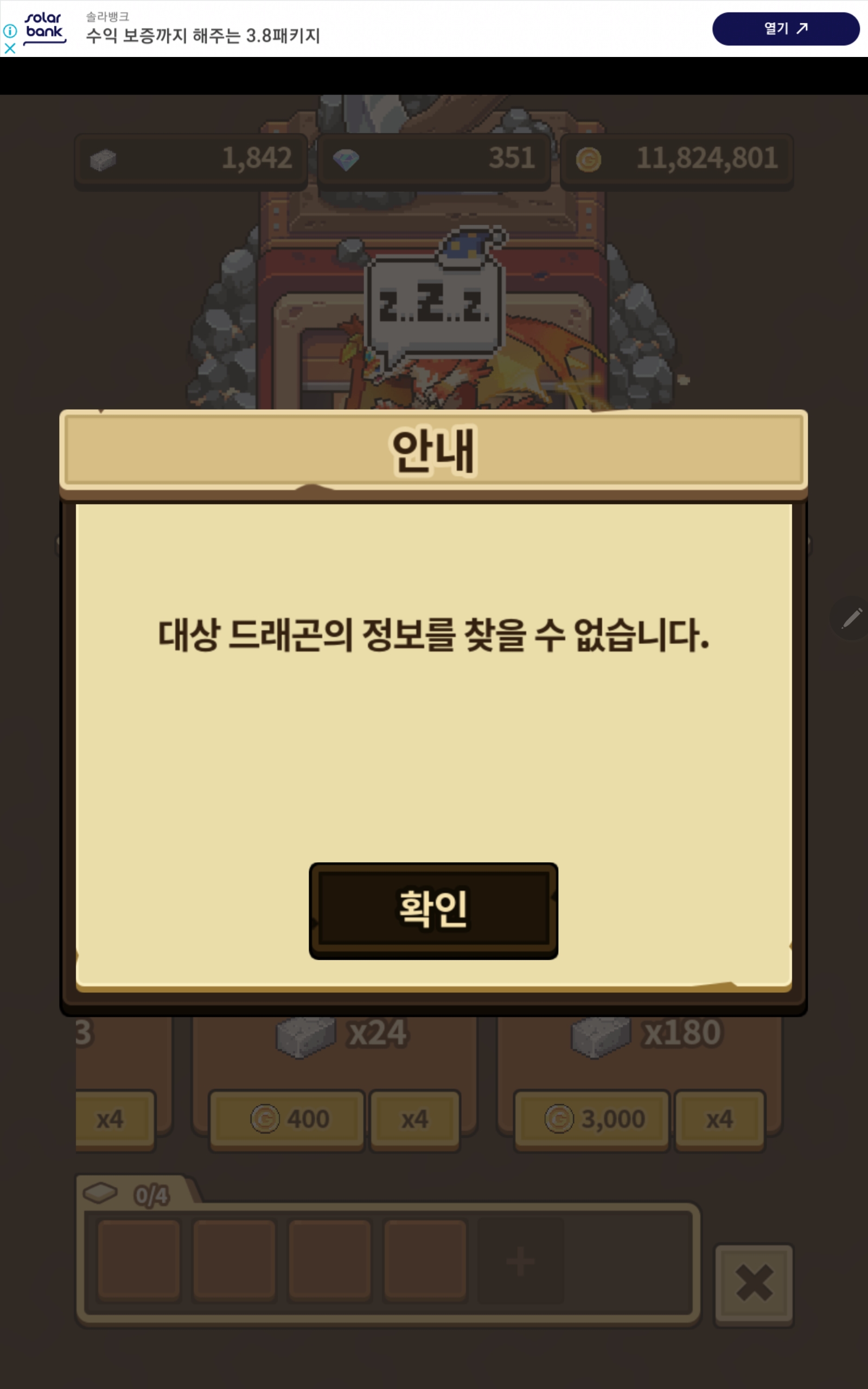Open the Solar Bank ad via 열기
Screen dimensions: 868x1389
(785, 29)
